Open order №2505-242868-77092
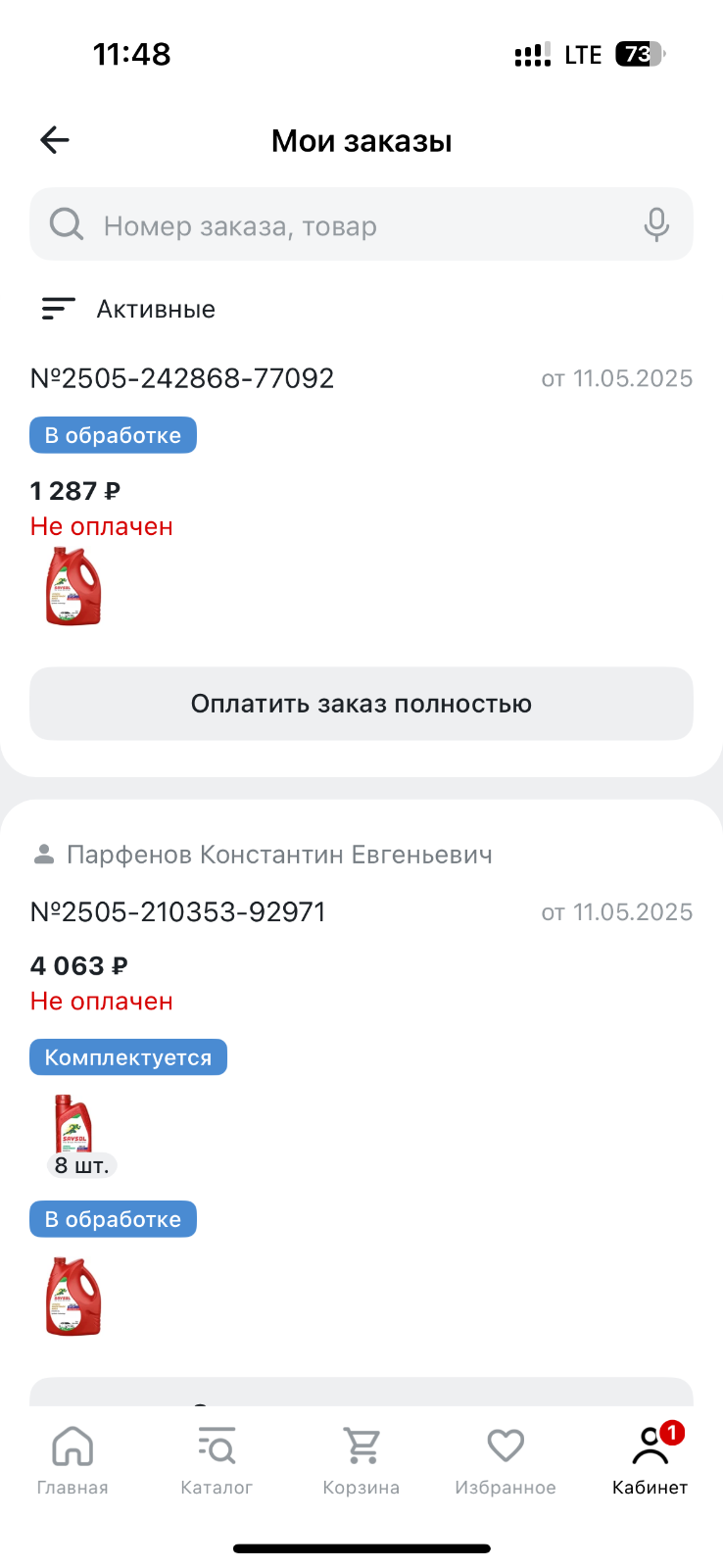 click(182, 378)
